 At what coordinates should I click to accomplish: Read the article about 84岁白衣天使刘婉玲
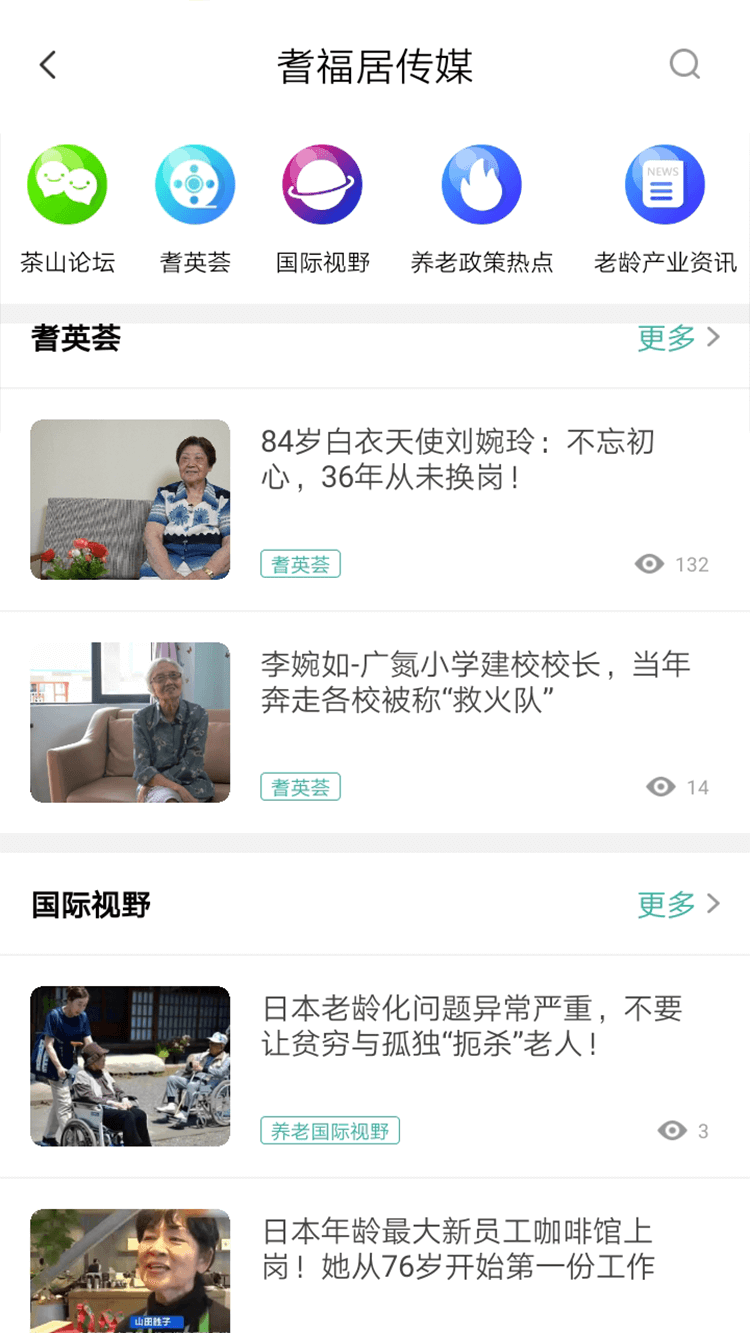click(457, 460)
